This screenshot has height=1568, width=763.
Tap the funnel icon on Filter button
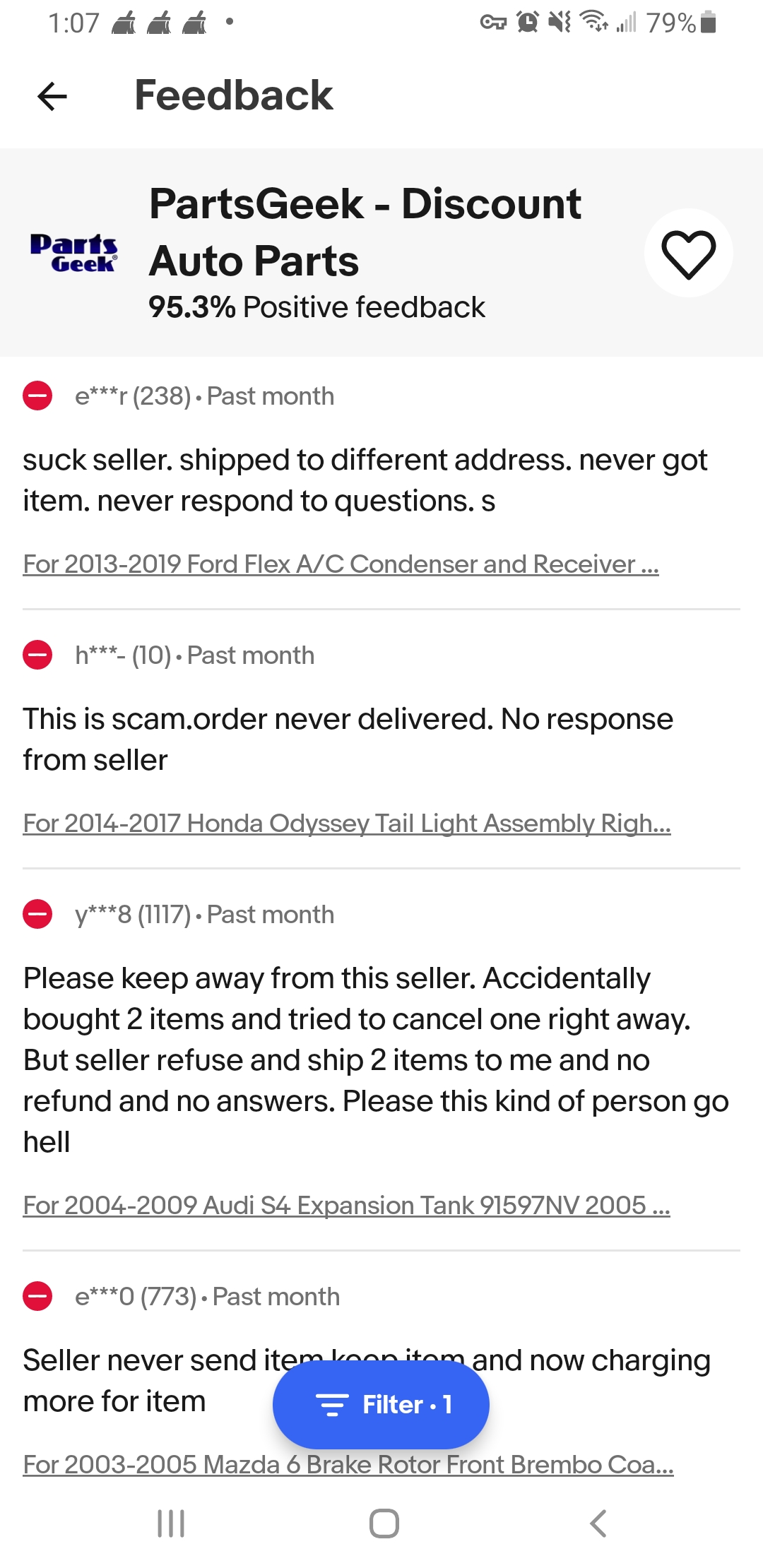click(x=333, y=1404)
